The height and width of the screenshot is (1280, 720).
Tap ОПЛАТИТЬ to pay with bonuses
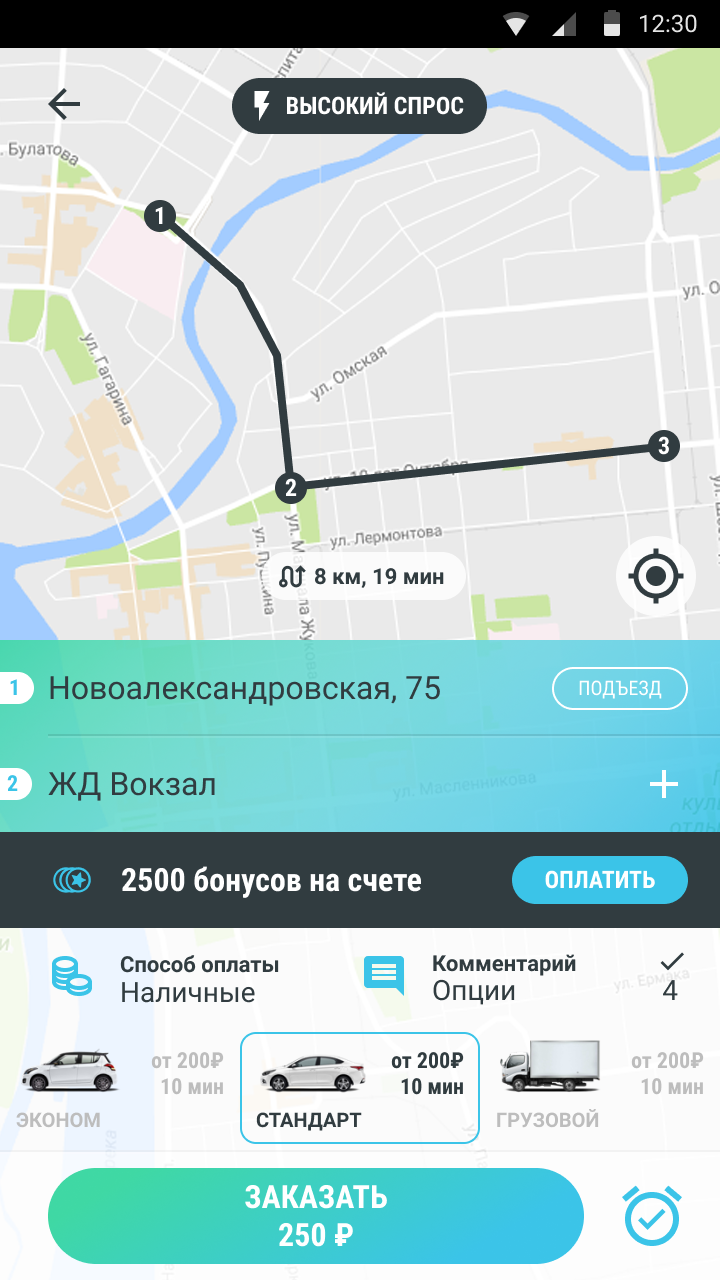pos(600,880)
